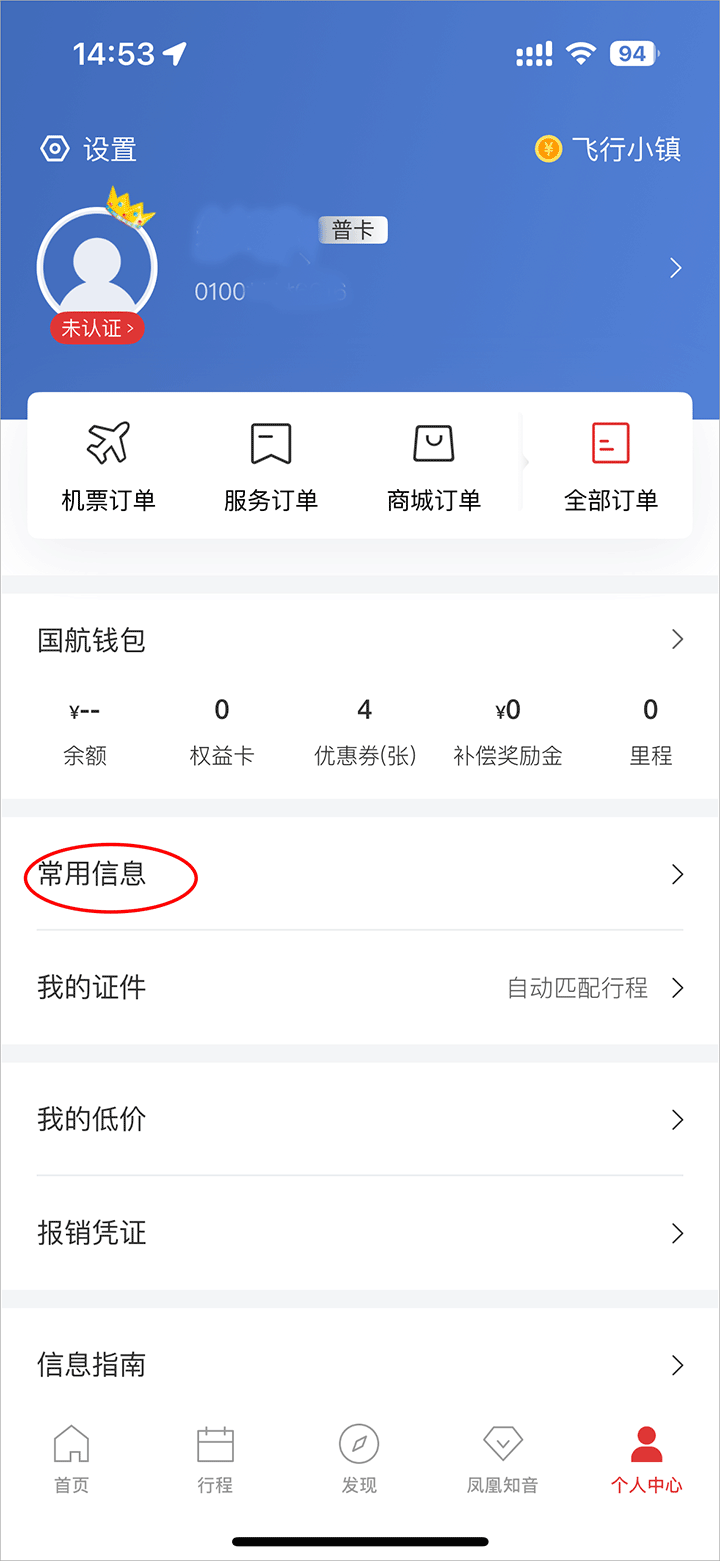Switch to 凤凰知音 tab
This screenshot has height=1561, width=720.
502,1460
